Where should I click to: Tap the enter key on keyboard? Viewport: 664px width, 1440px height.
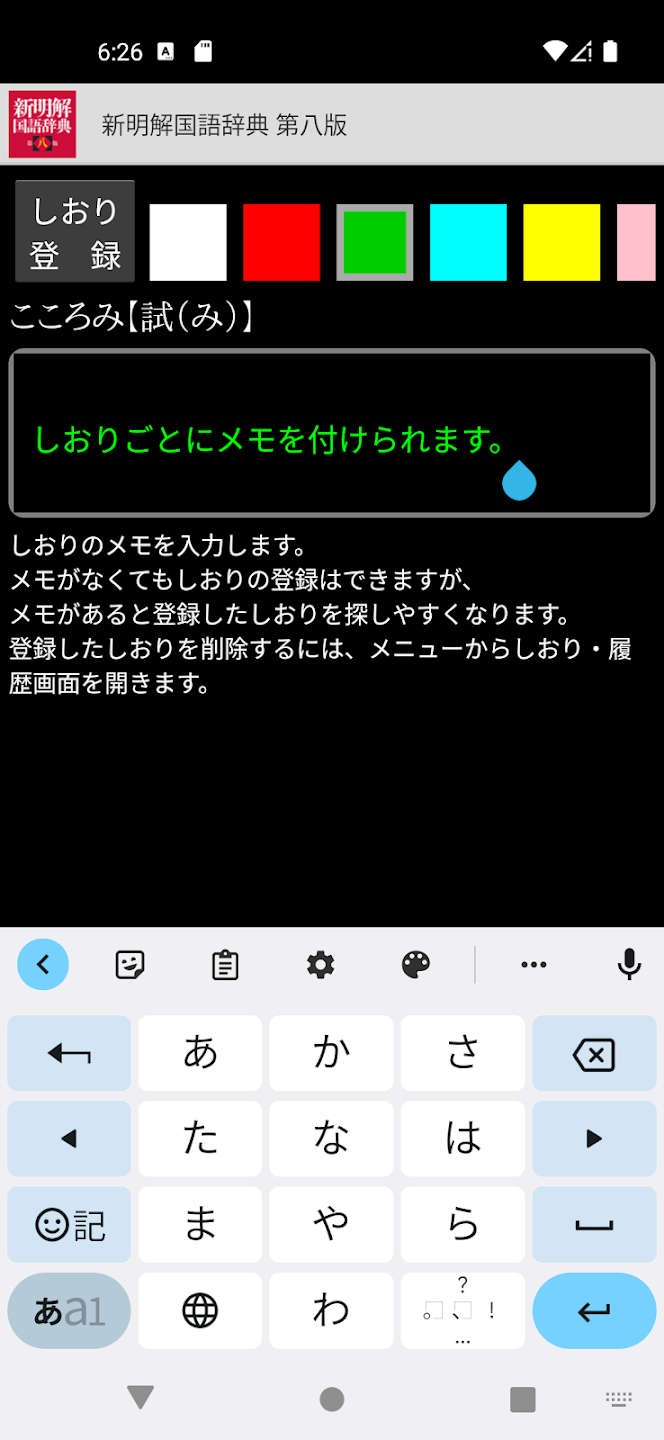tap(594, 1311)
